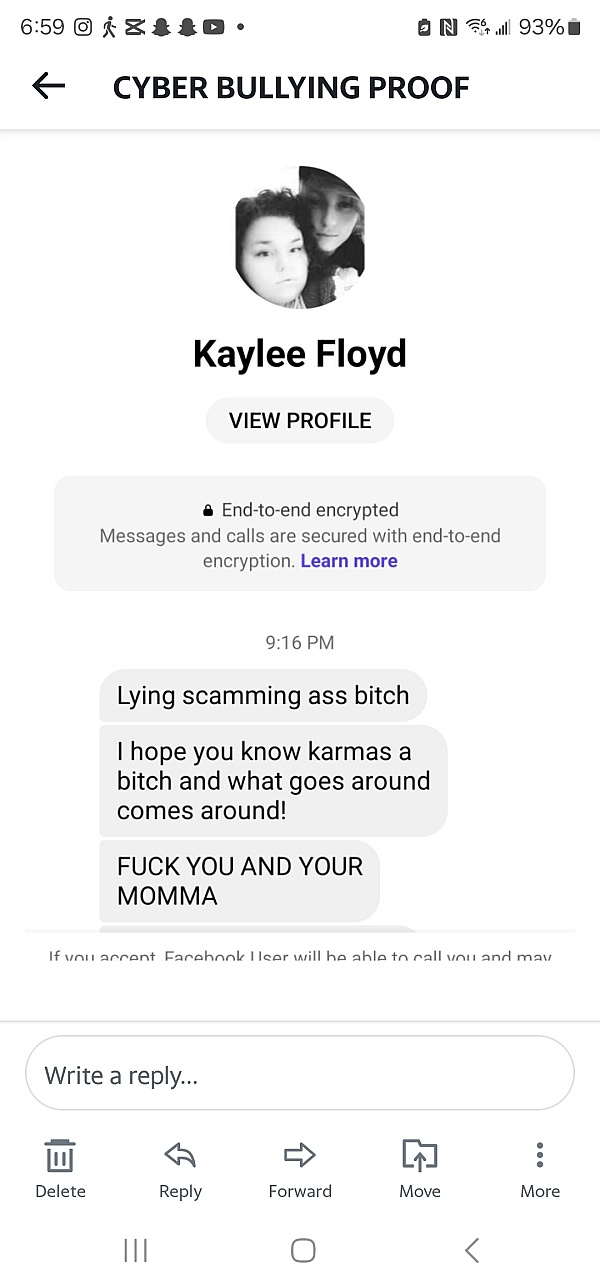The image size is (600, 1286).
Task: Reply to this email
Action: point(180,1168)
